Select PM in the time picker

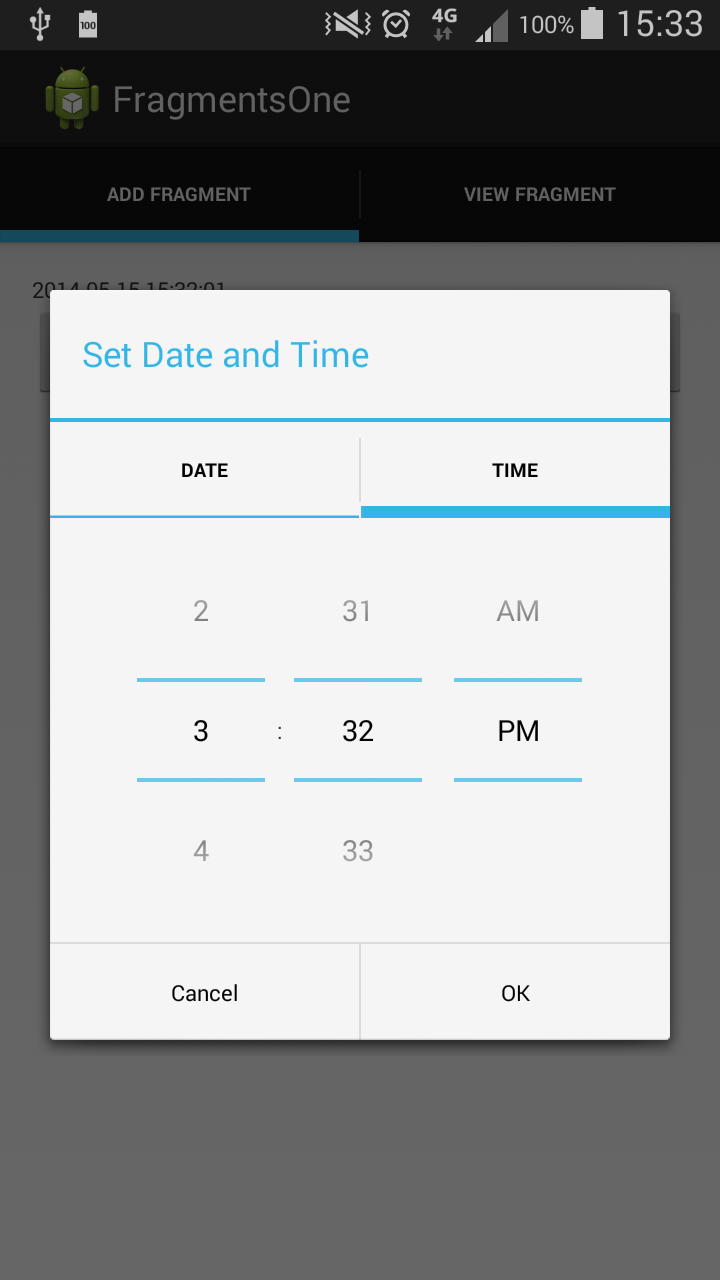517,731
